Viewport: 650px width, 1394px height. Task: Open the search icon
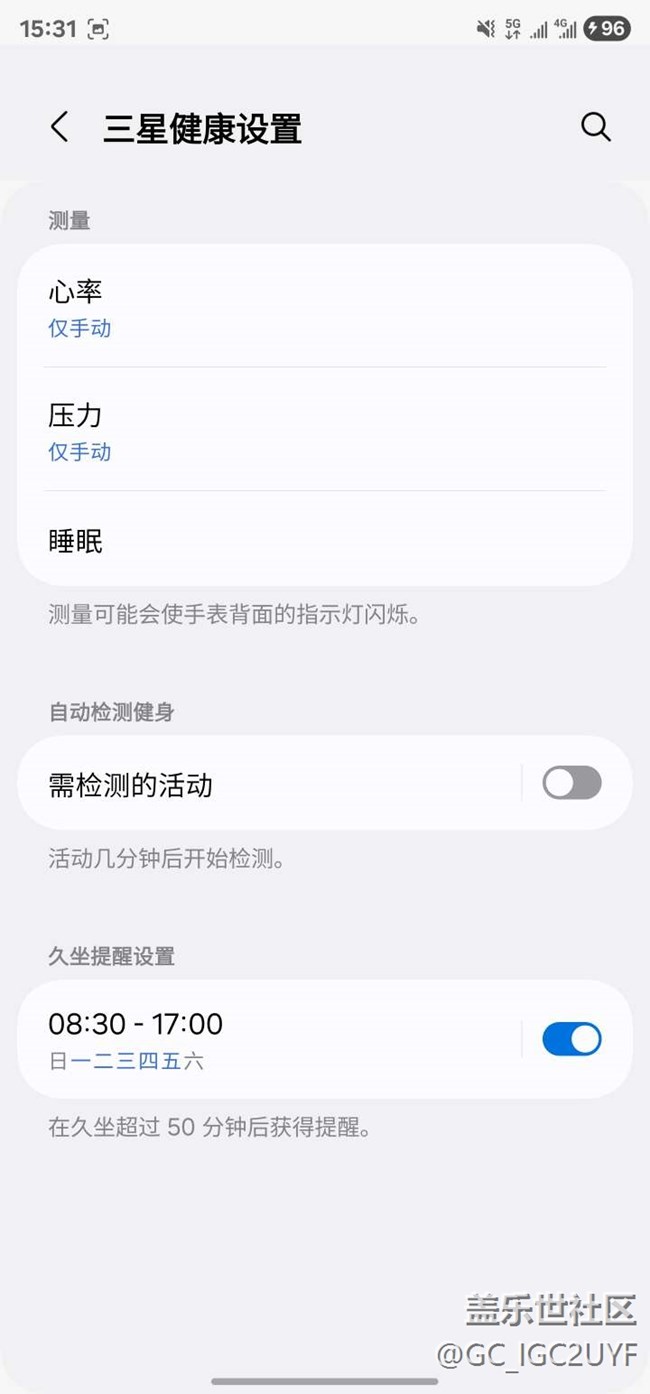tap(596, 127)
